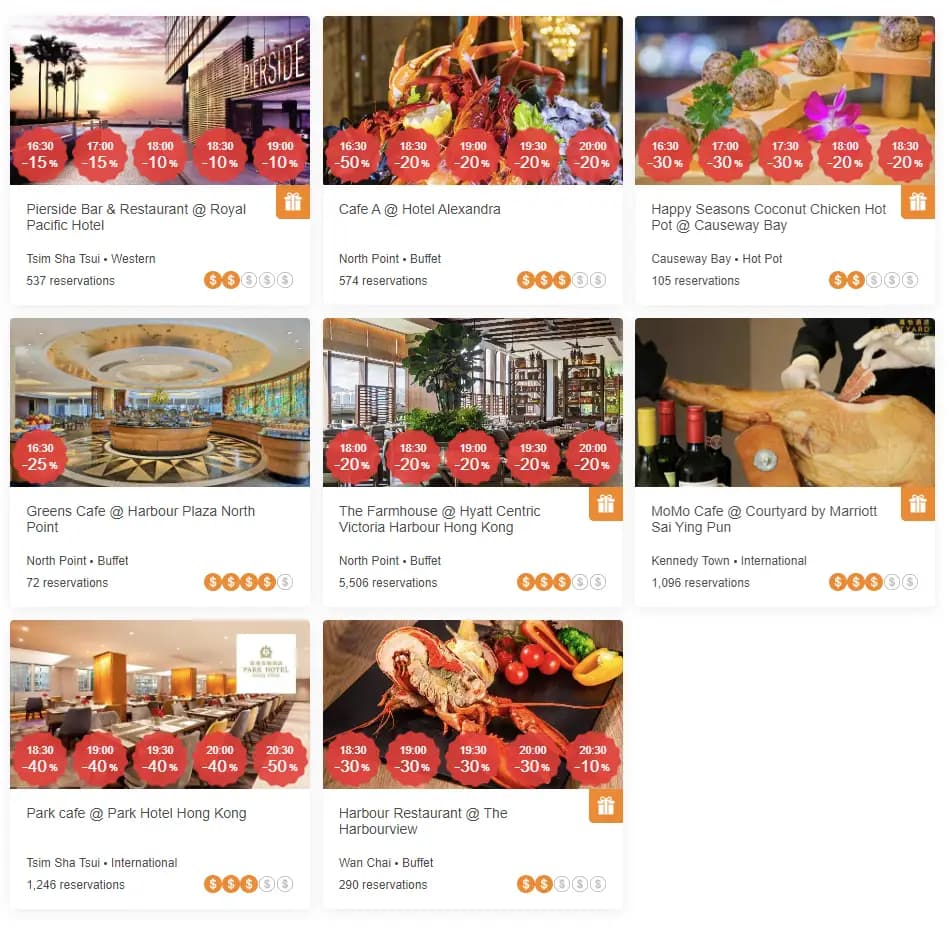This screenshot has height=943, width=949.
Task: Tap gift icon on Pierside Bar card
Action: (292, 202)
